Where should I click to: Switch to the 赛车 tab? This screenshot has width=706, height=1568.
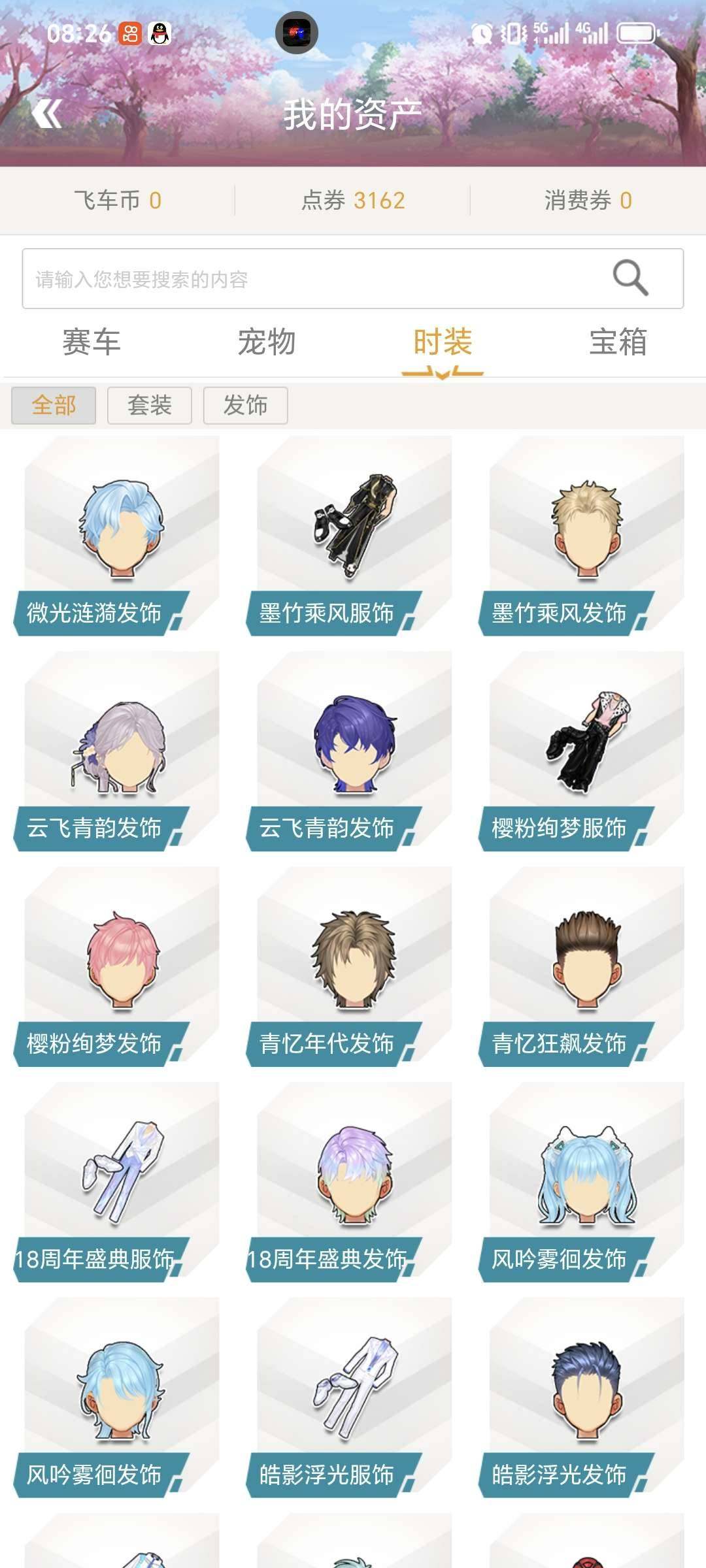(x=92, y=342)
